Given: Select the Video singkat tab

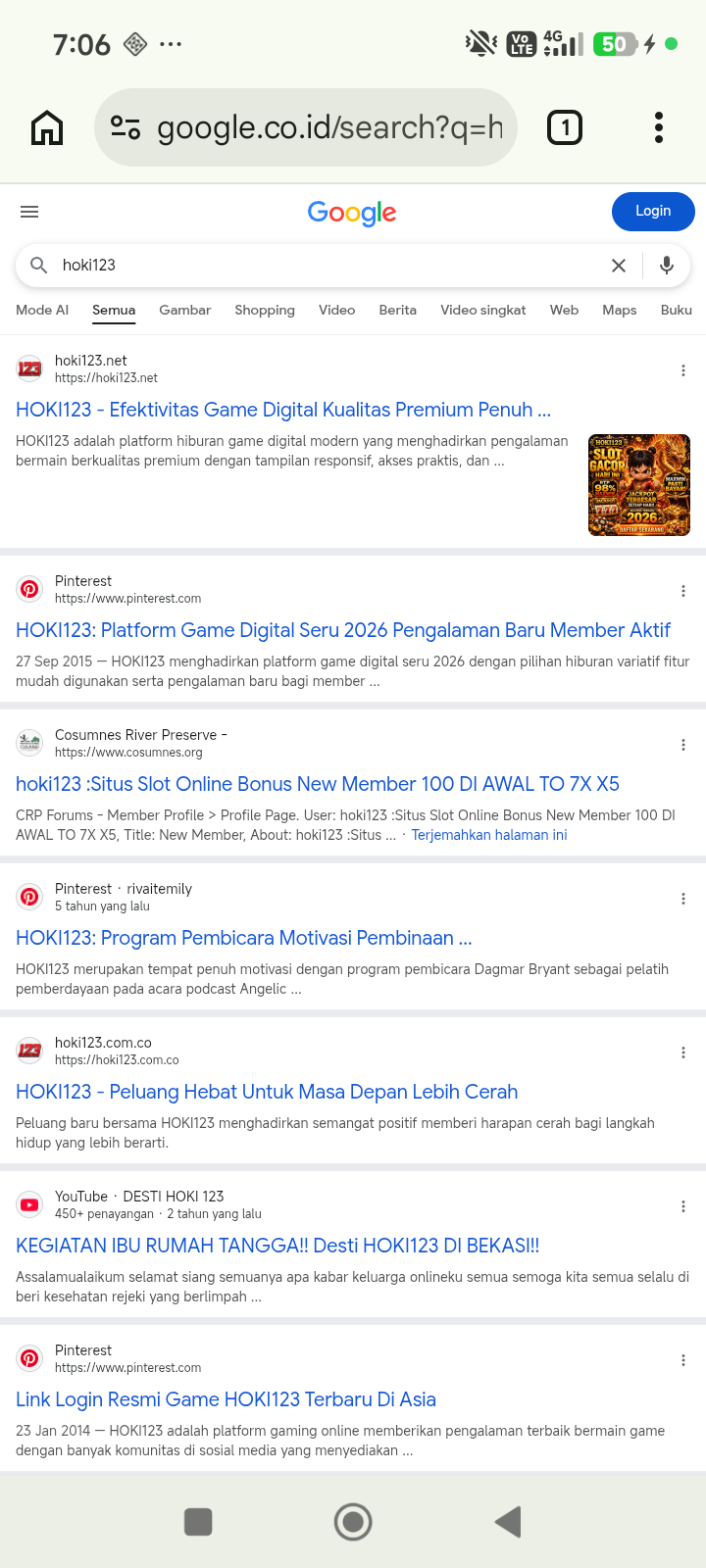Looking at the screenshot, I should 483,310.
